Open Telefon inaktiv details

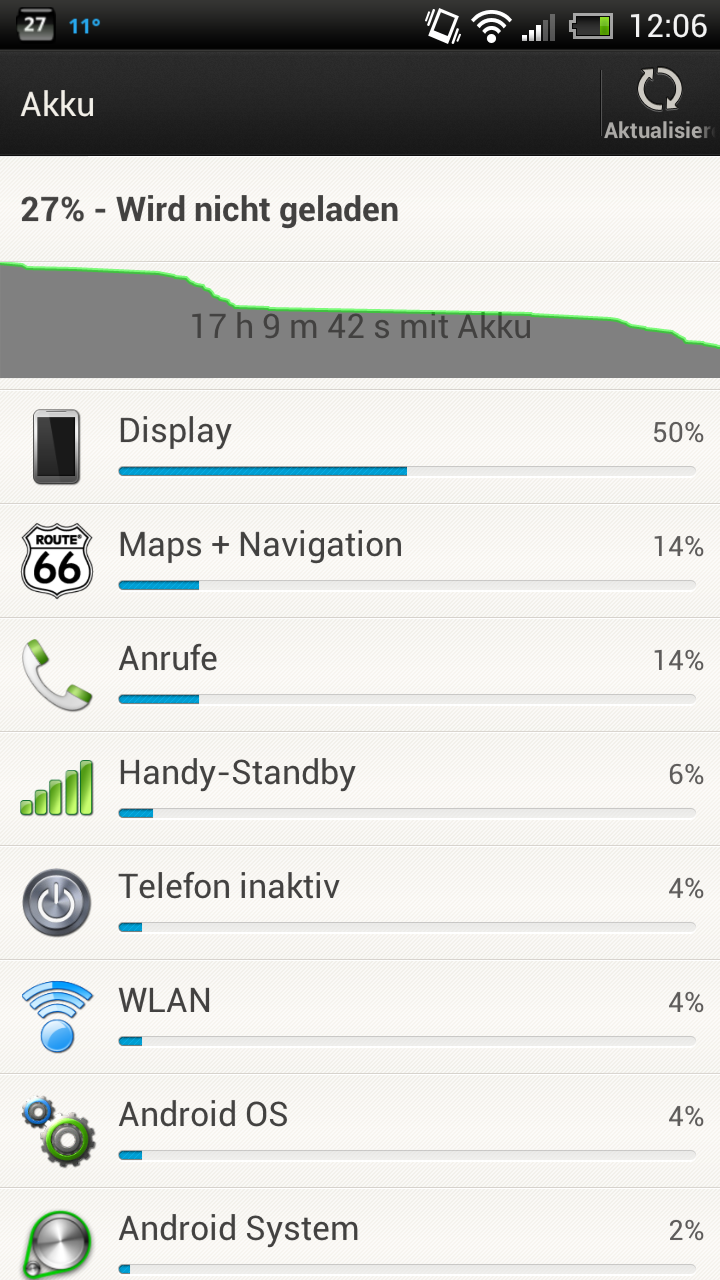[360, 903]
